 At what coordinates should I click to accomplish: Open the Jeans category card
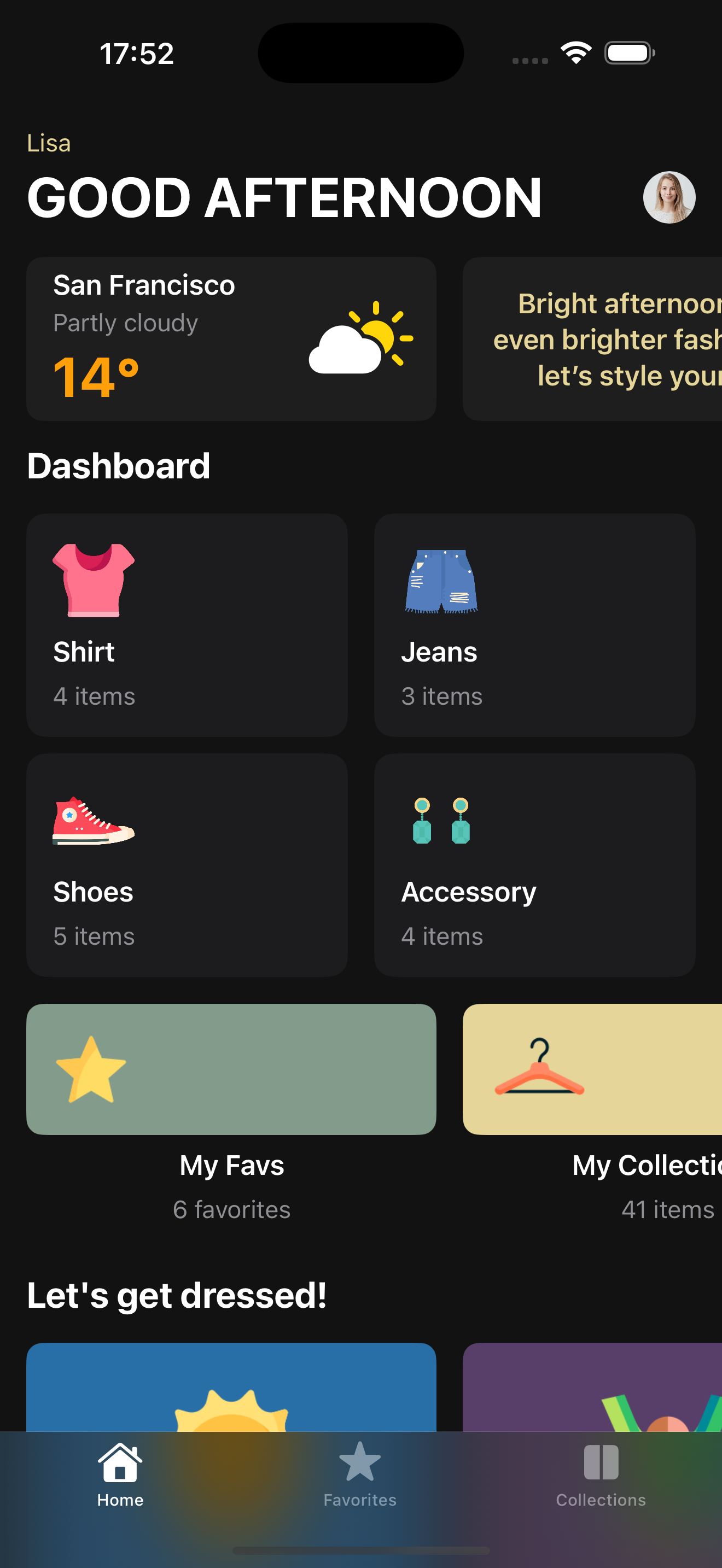coord(534,624)
